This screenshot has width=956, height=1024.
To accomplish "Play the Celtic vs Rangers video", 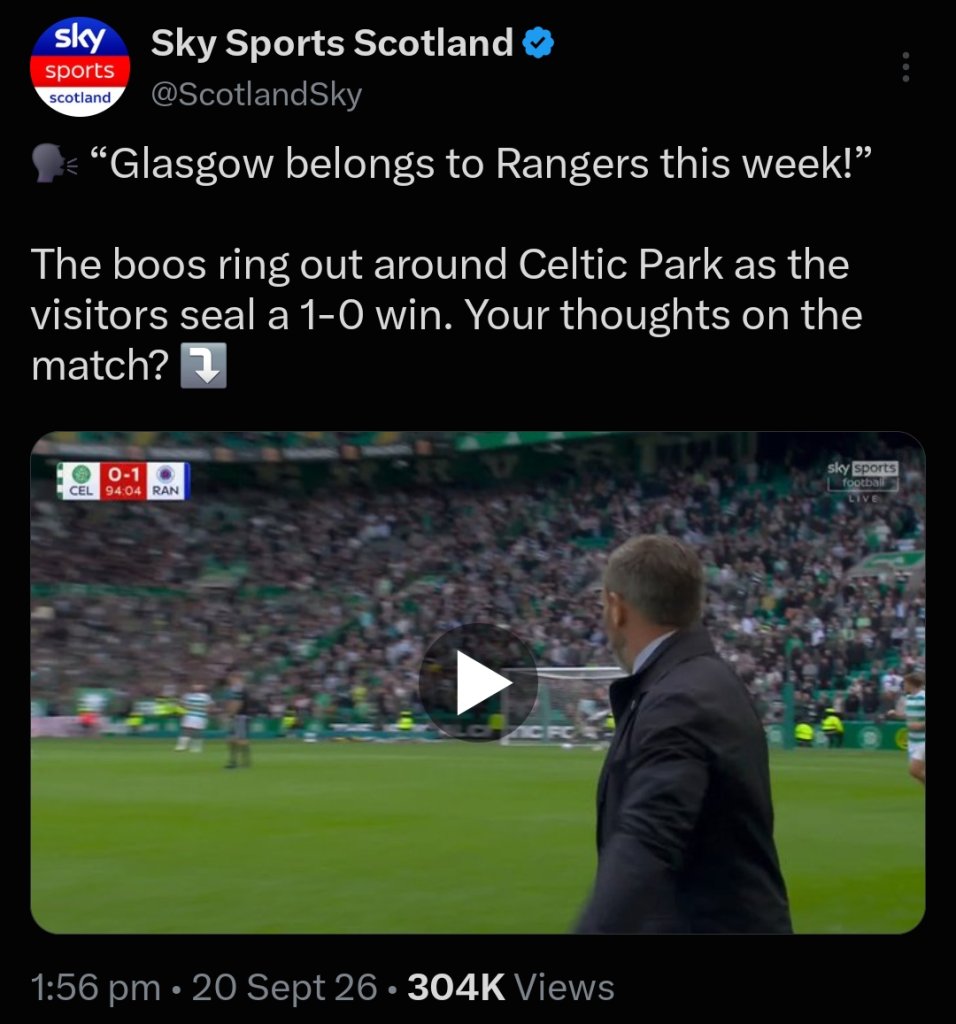I will point(478,682).
